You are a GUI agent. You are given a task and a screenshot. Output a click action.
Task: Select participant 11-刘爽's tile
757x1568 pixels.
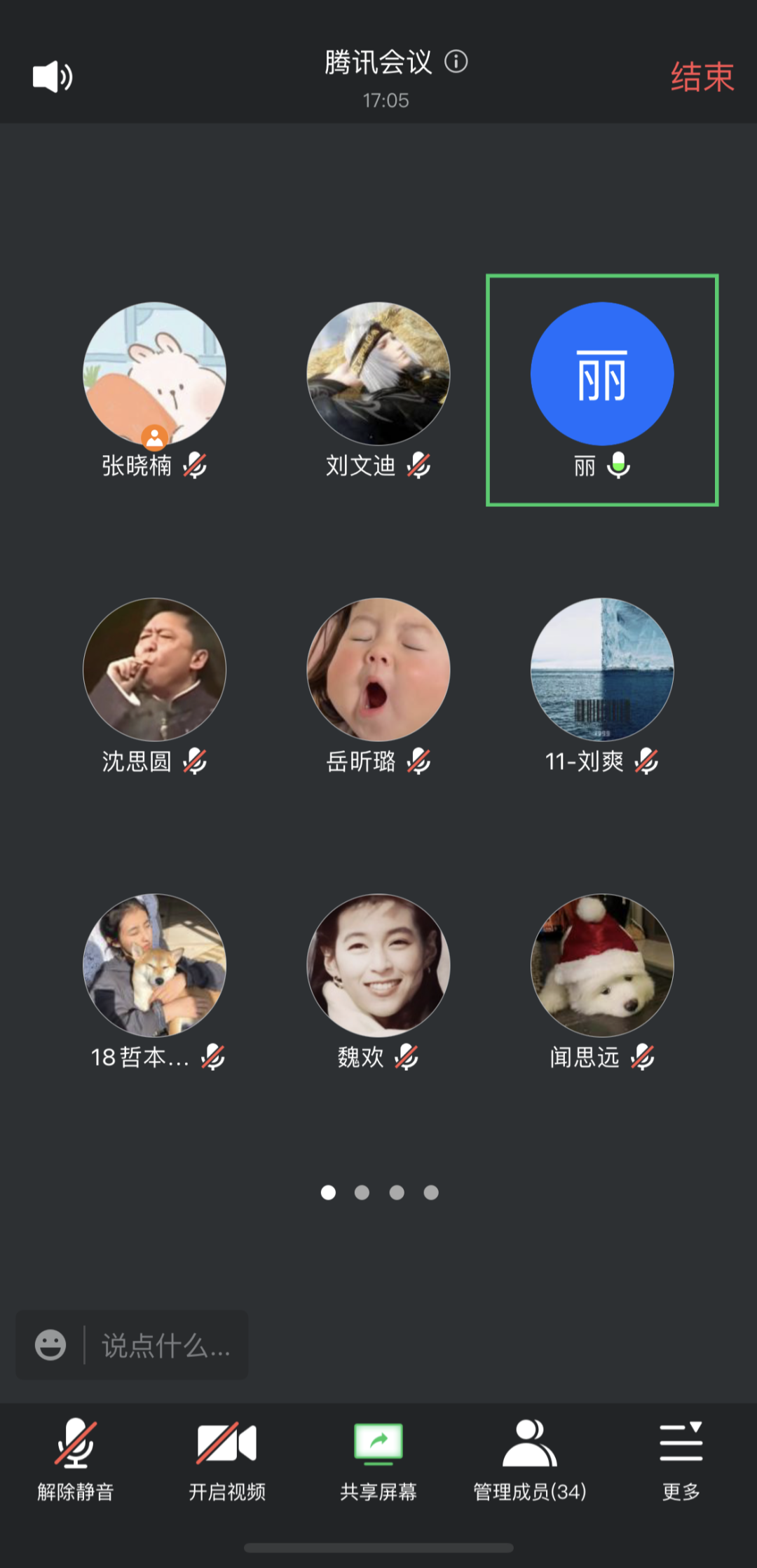(x=602, y=670)
